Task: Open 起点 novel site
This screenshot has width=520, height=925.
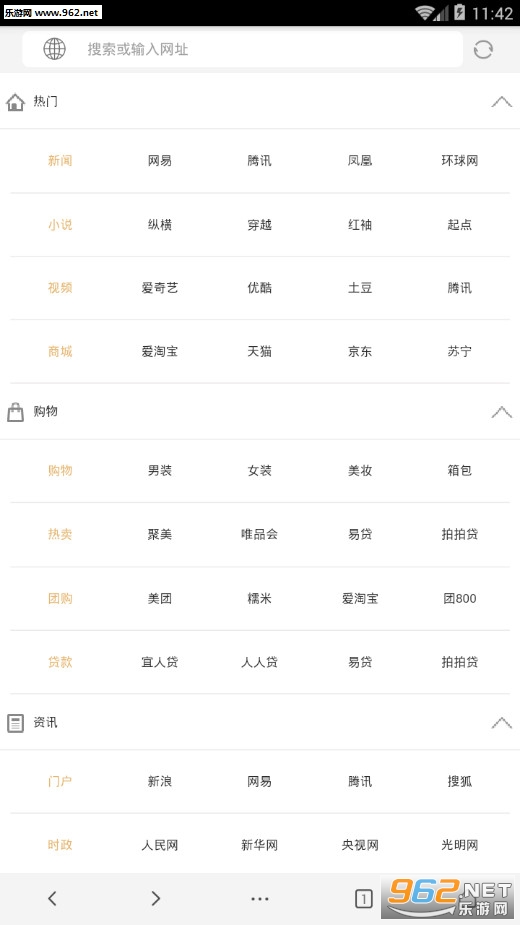Action: tap(459, 225)
